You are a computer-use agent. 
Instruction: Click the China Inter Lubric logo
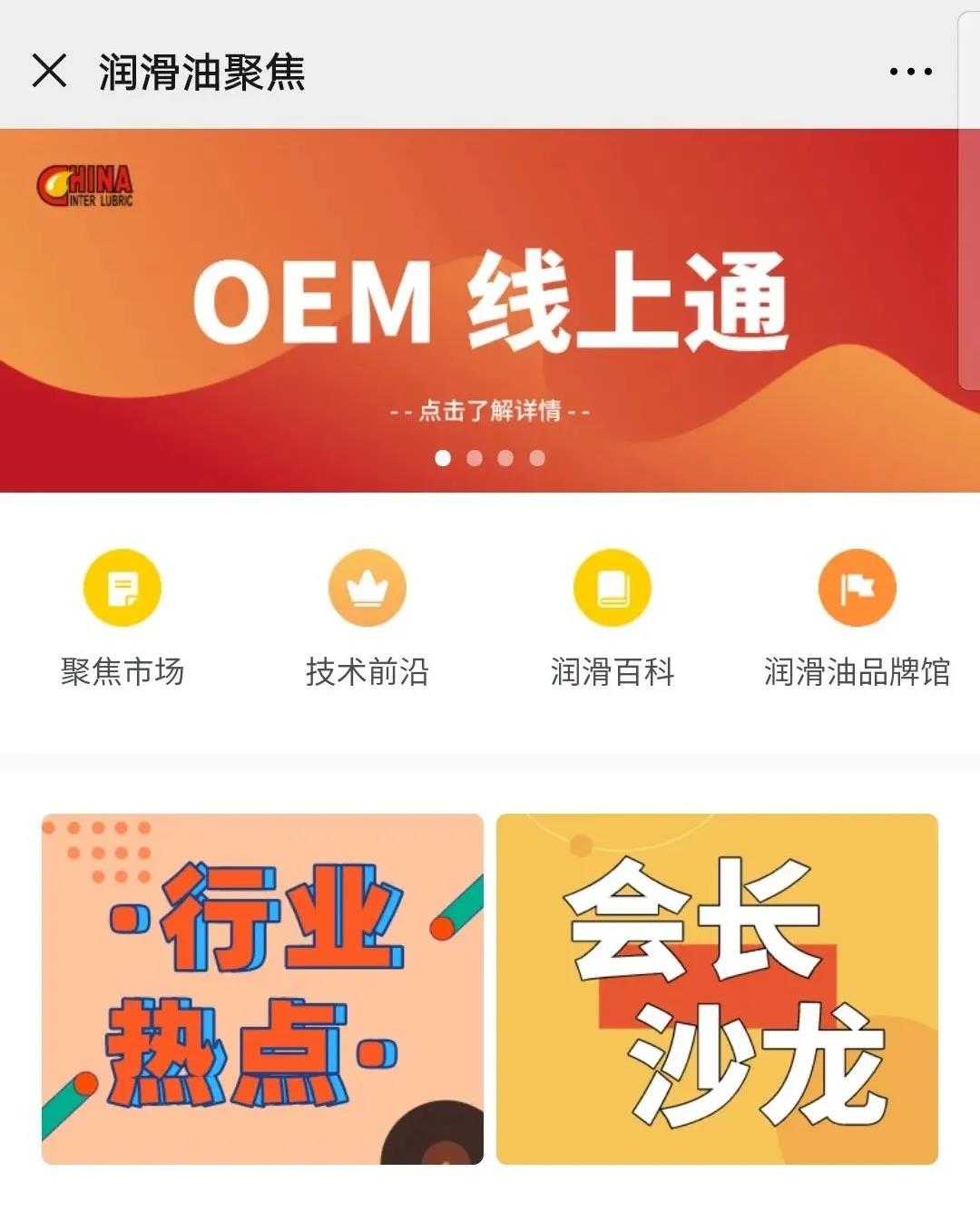coord(86,184)
